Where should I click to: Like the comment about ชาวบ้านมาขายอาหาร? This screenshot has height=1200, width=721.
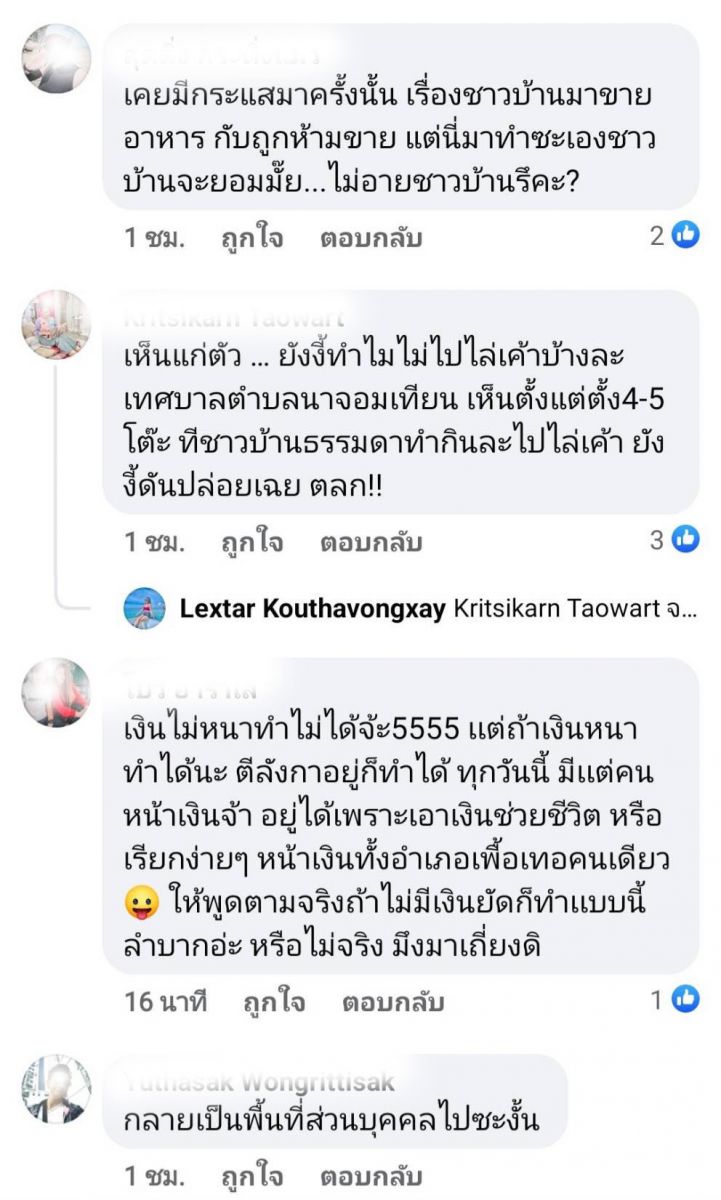[x=252, y=238]
